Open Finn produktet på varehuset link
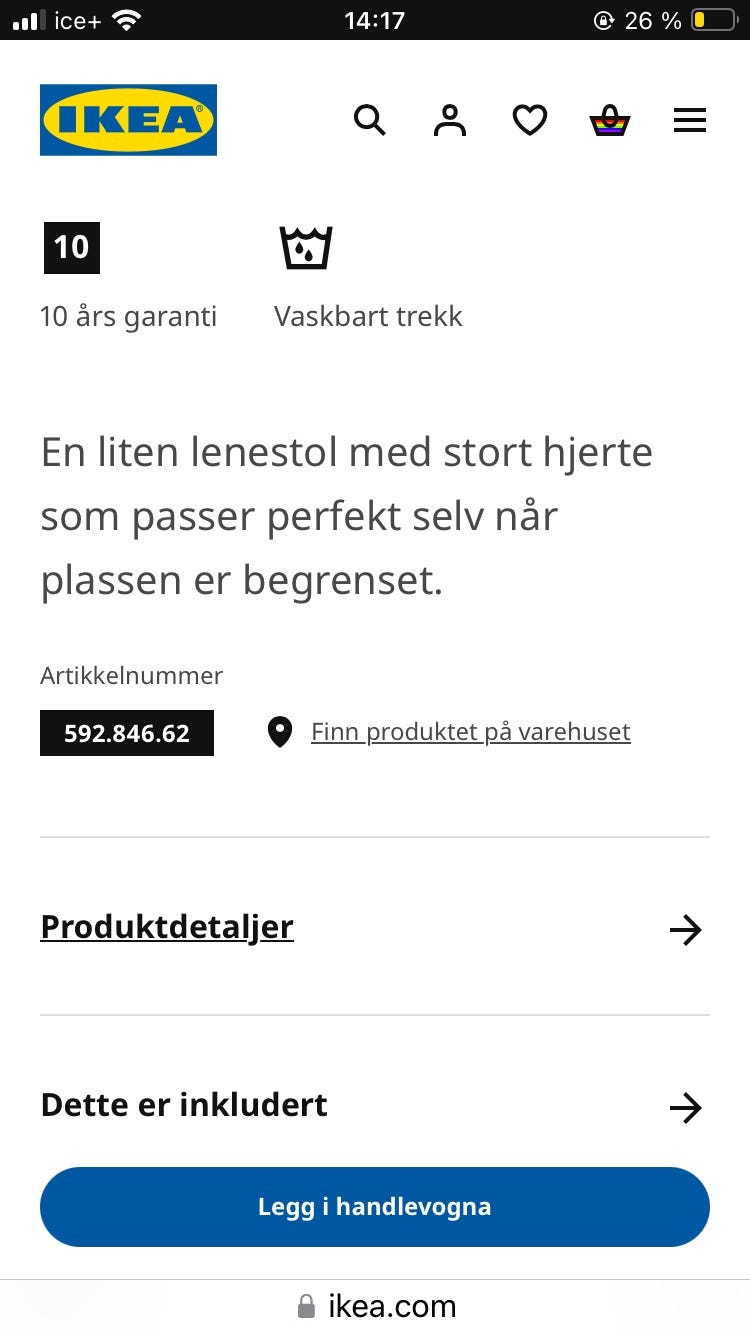 point(470,731)
